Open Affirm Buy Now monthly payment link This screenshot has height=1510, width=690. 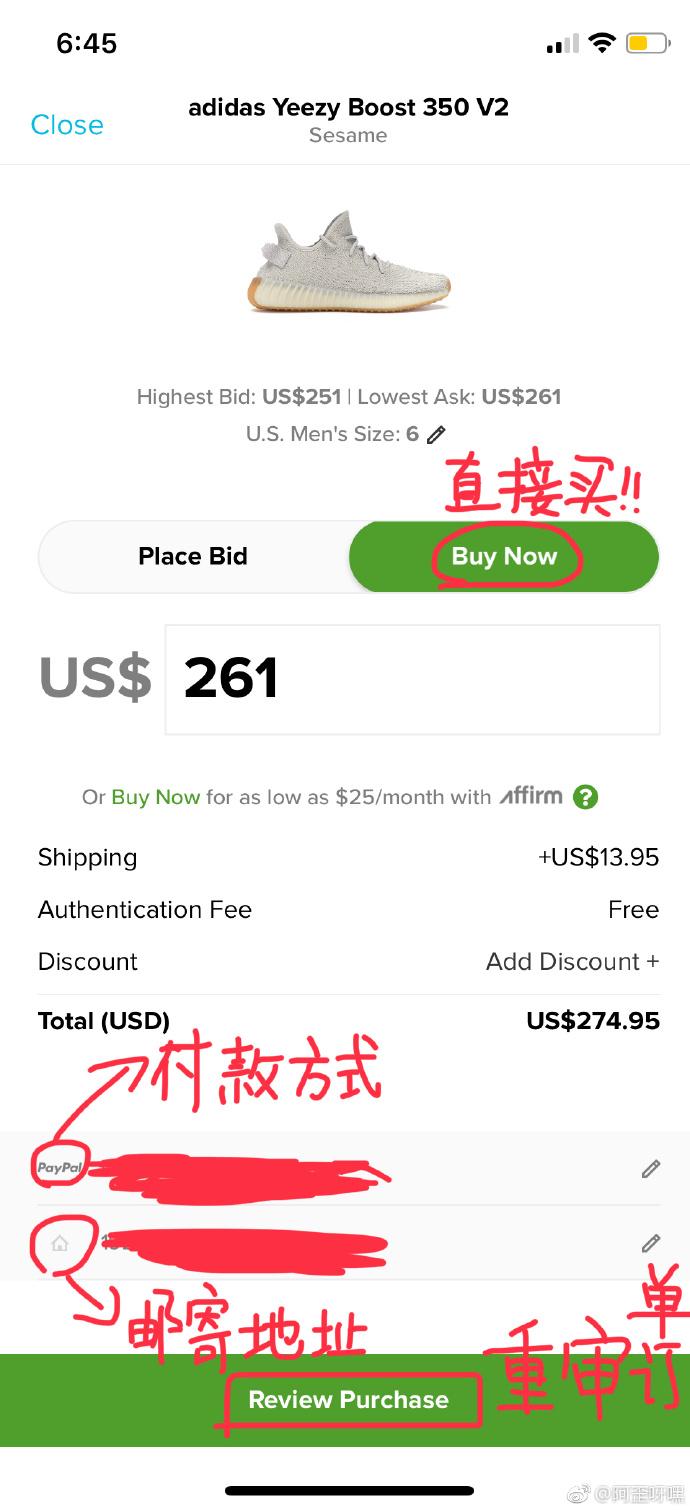point(156,797)
